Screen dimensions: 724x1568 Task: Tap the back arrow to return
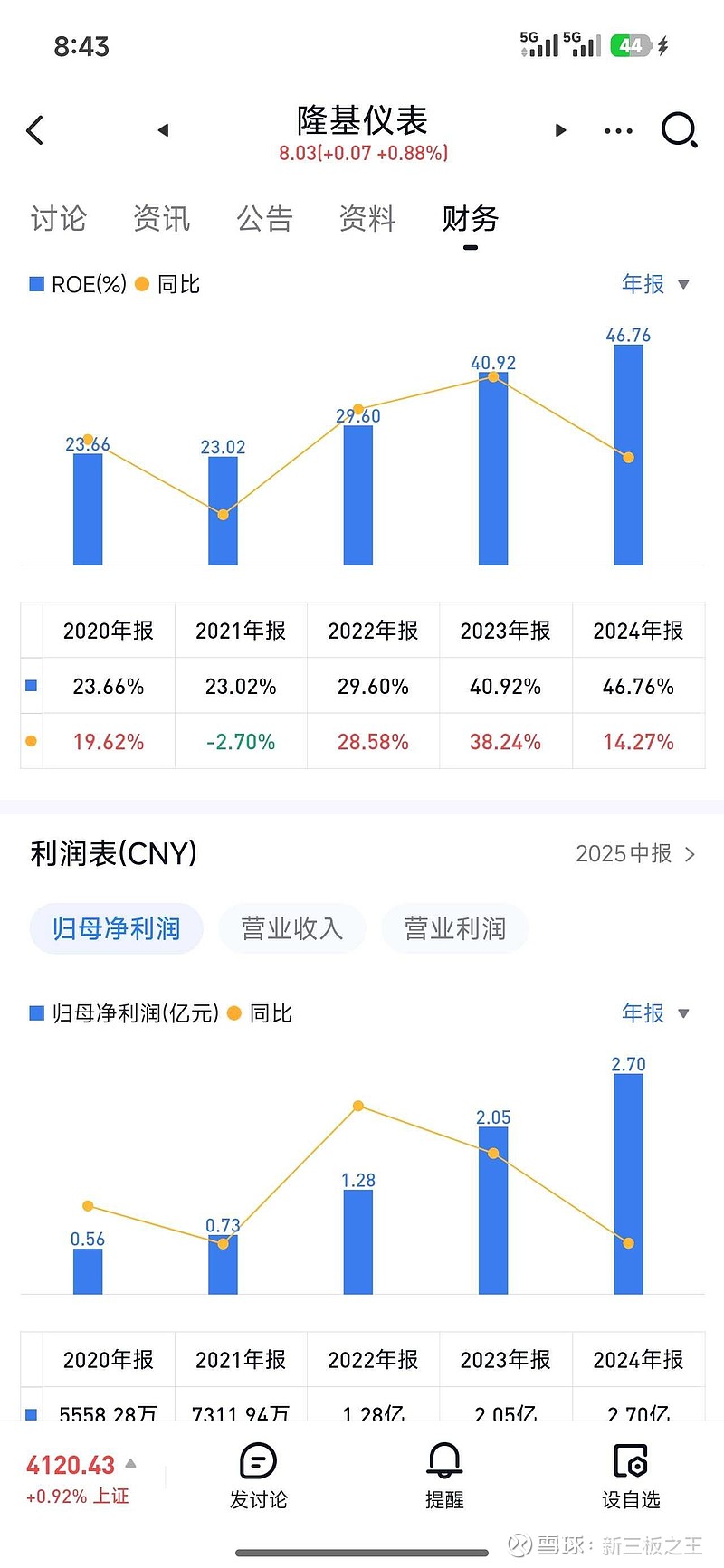34,130
